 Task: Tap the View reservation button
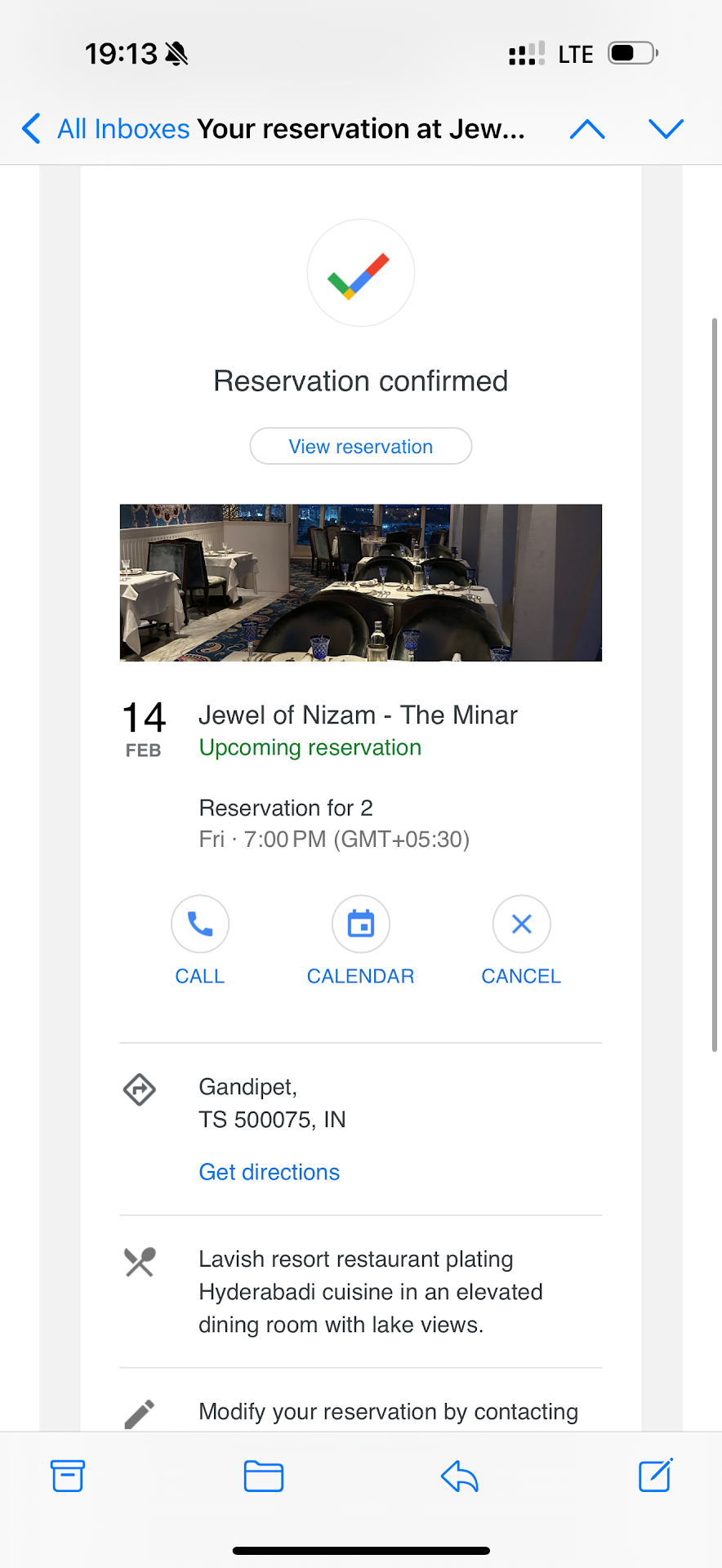(361, 447)
